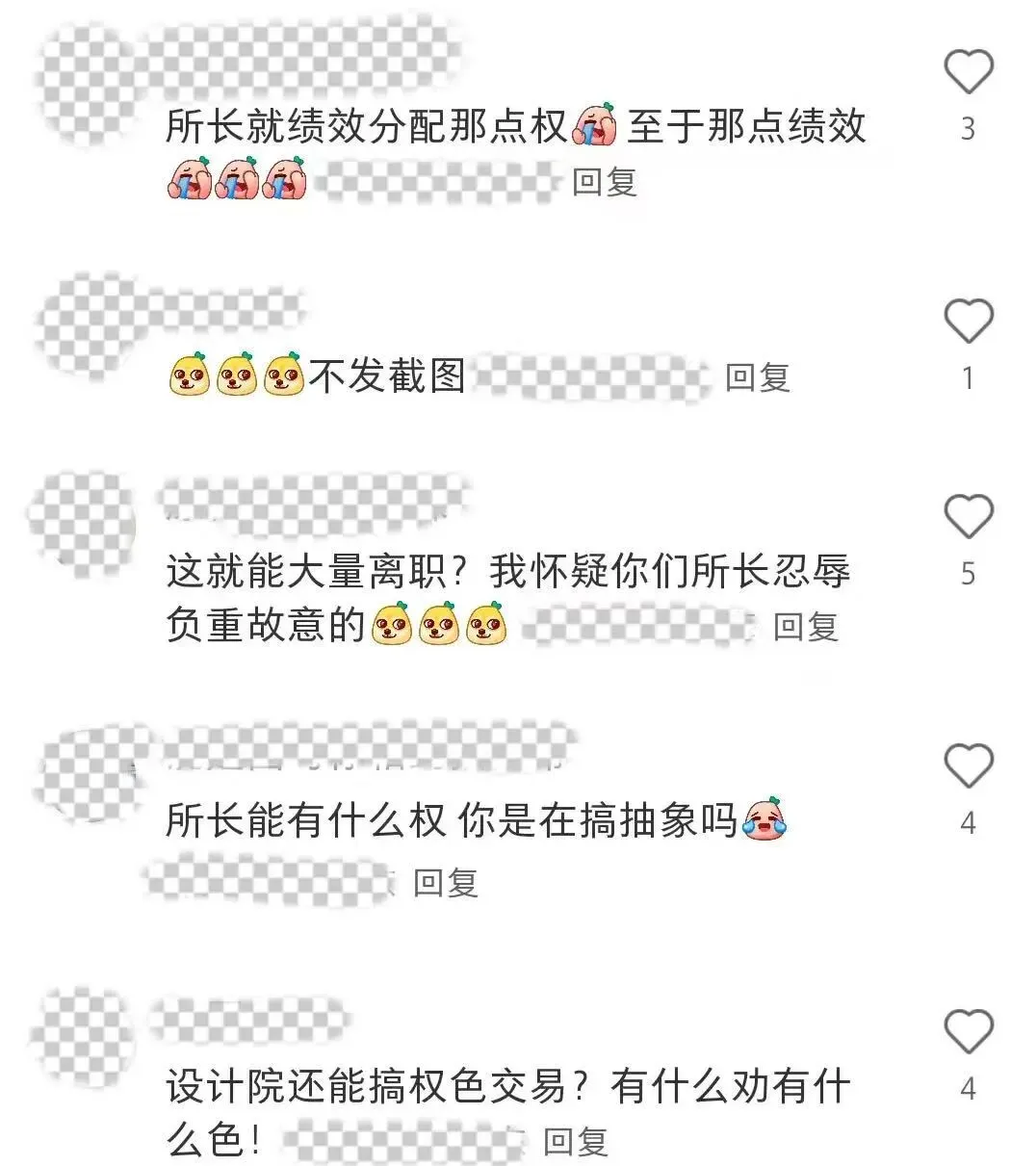Reply to the 不发截图 comment
Viewport: 1036px width, 1166px height.
[x=758, y=377]
